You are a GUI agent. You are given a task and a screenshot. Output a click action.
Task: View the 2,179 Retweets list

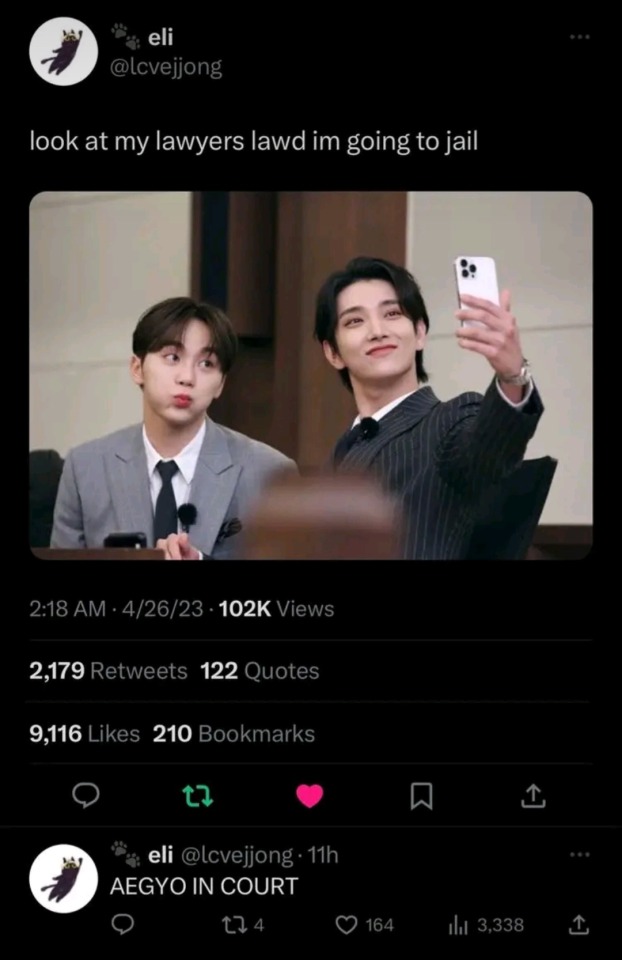108,671
